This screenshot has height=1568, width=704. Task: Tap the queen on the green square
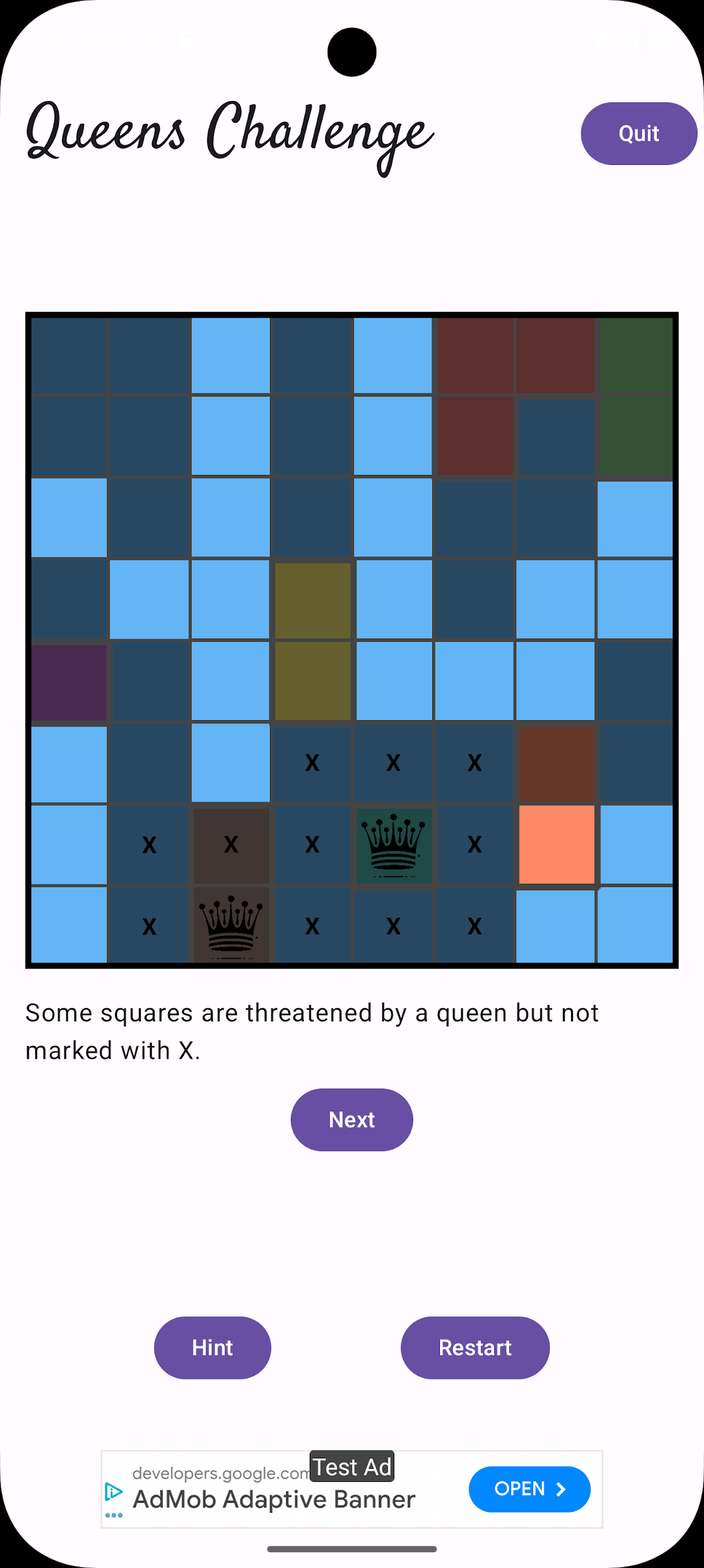(x=394, y=845)
